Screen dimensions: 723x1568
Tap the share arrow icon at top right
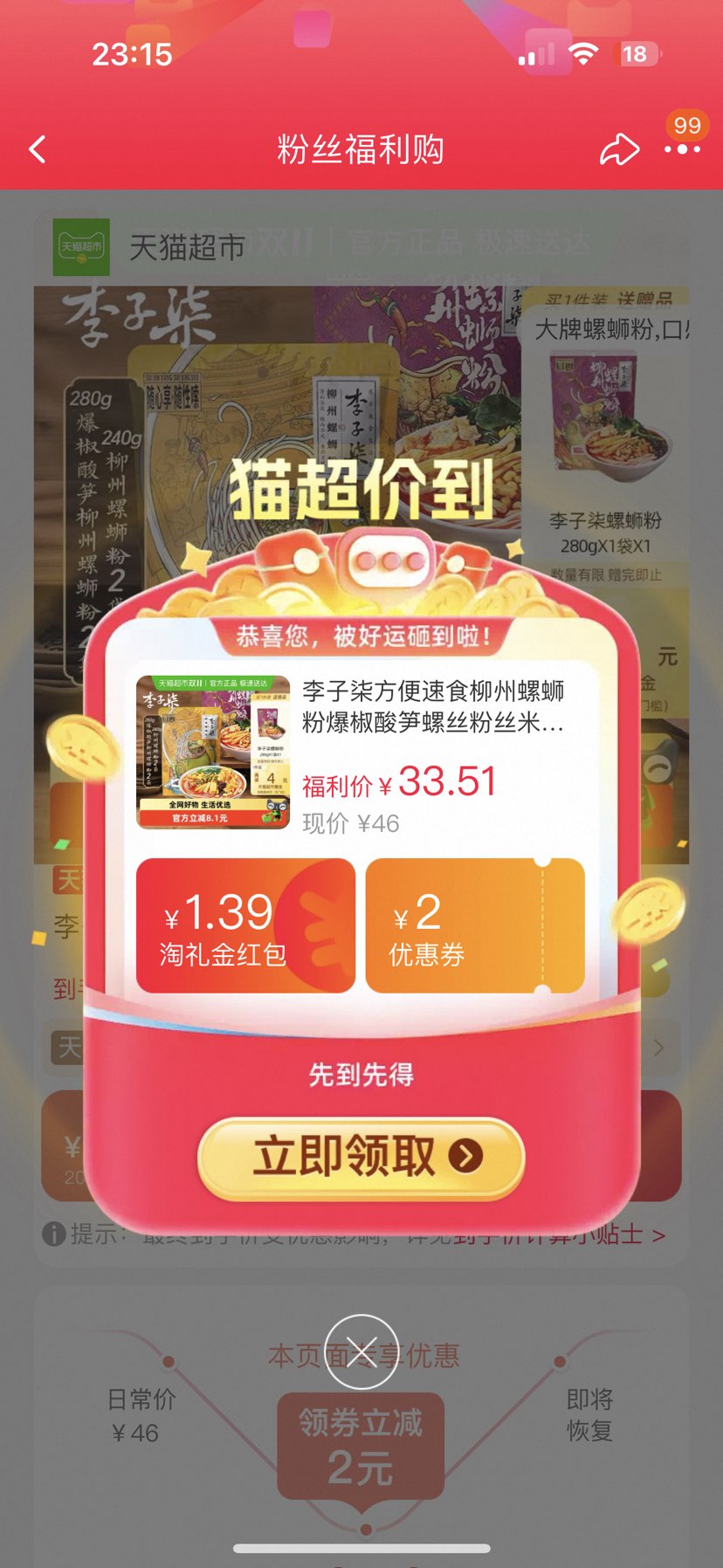(619, 148)
